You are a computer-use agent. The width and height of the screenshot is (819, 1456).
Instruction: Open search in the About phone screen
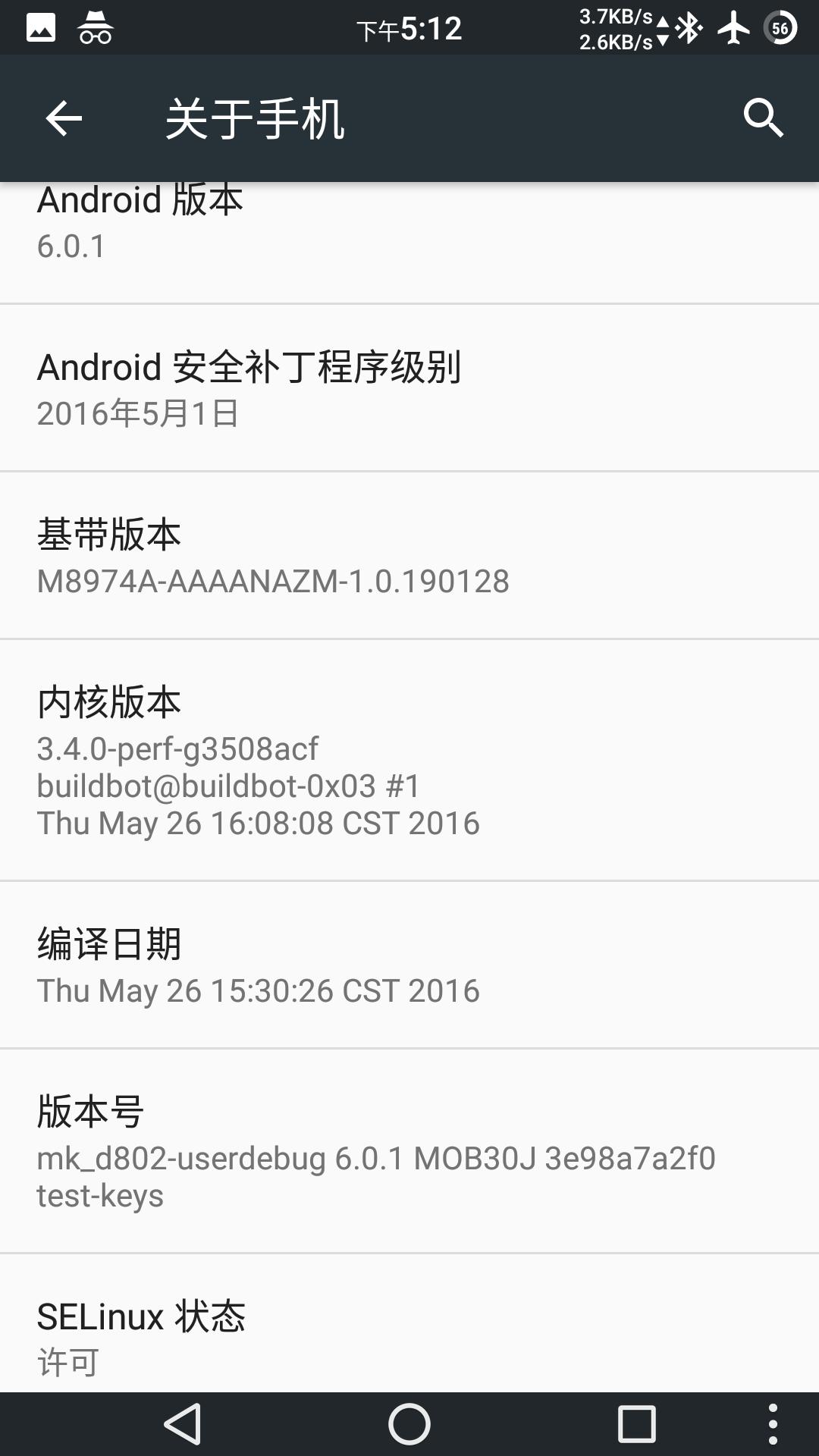pos(763,118)
